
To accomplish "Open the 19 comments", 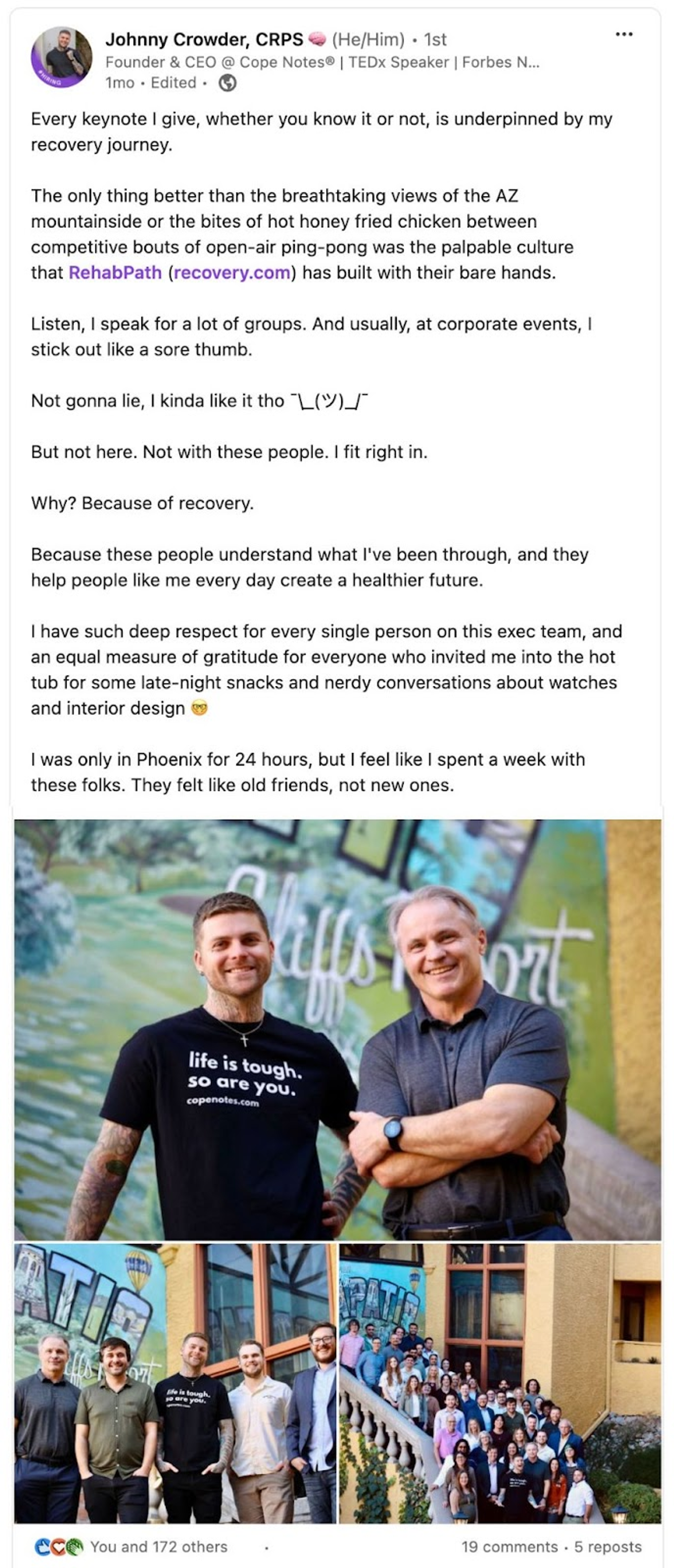I will point(509,1547).
